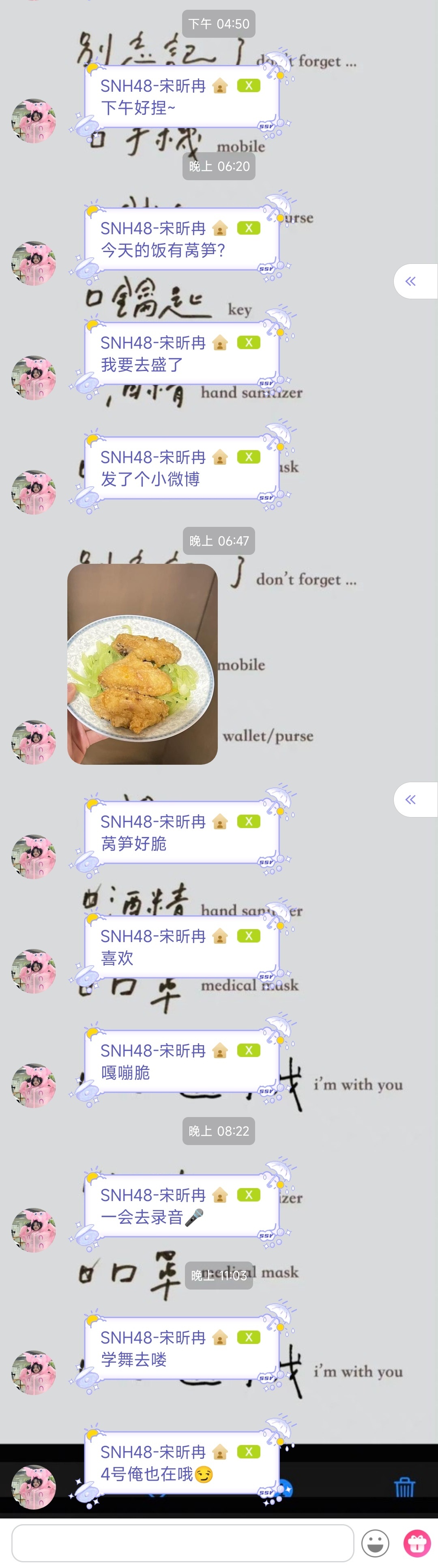
Task: Focus the message input field
Action: (182, 1543)
